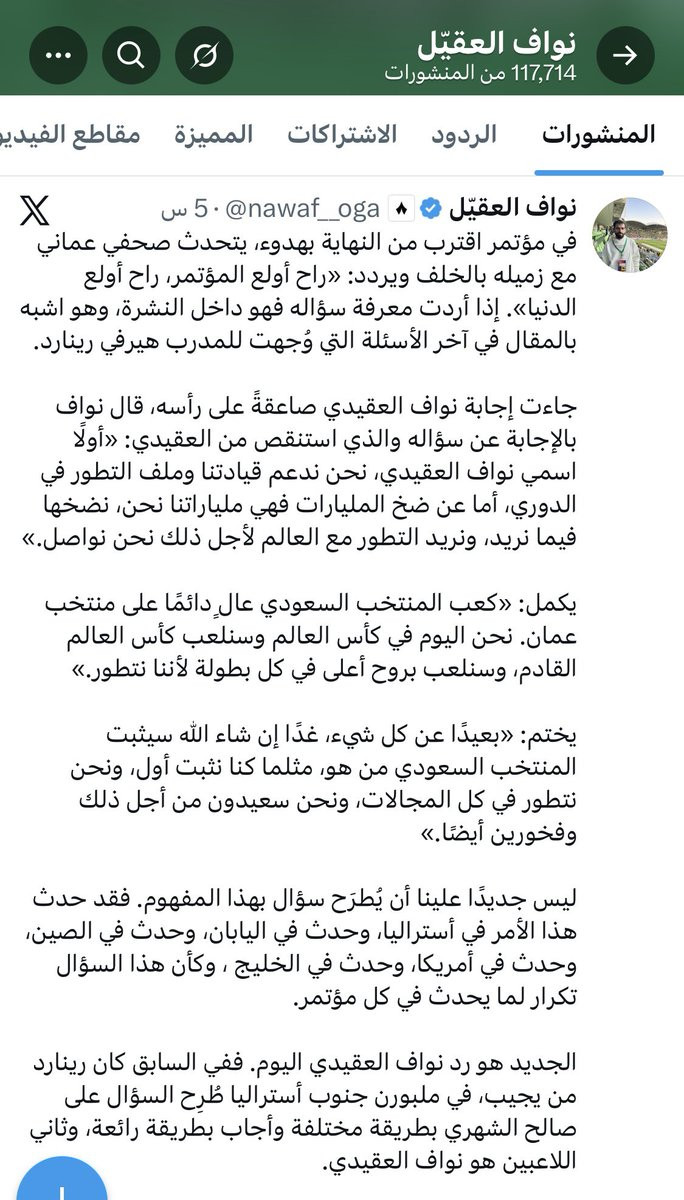
Task: Open نواف العقيّل's profile picture
Action: [630, 233]
